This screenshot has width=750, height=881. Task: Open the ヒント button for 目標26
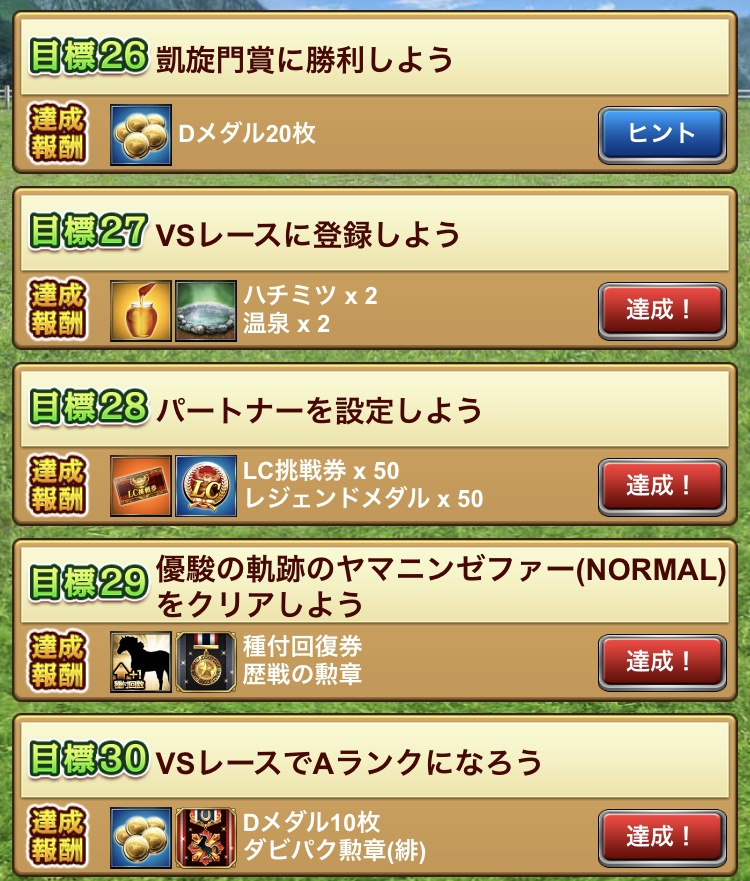tap(661, 134)
